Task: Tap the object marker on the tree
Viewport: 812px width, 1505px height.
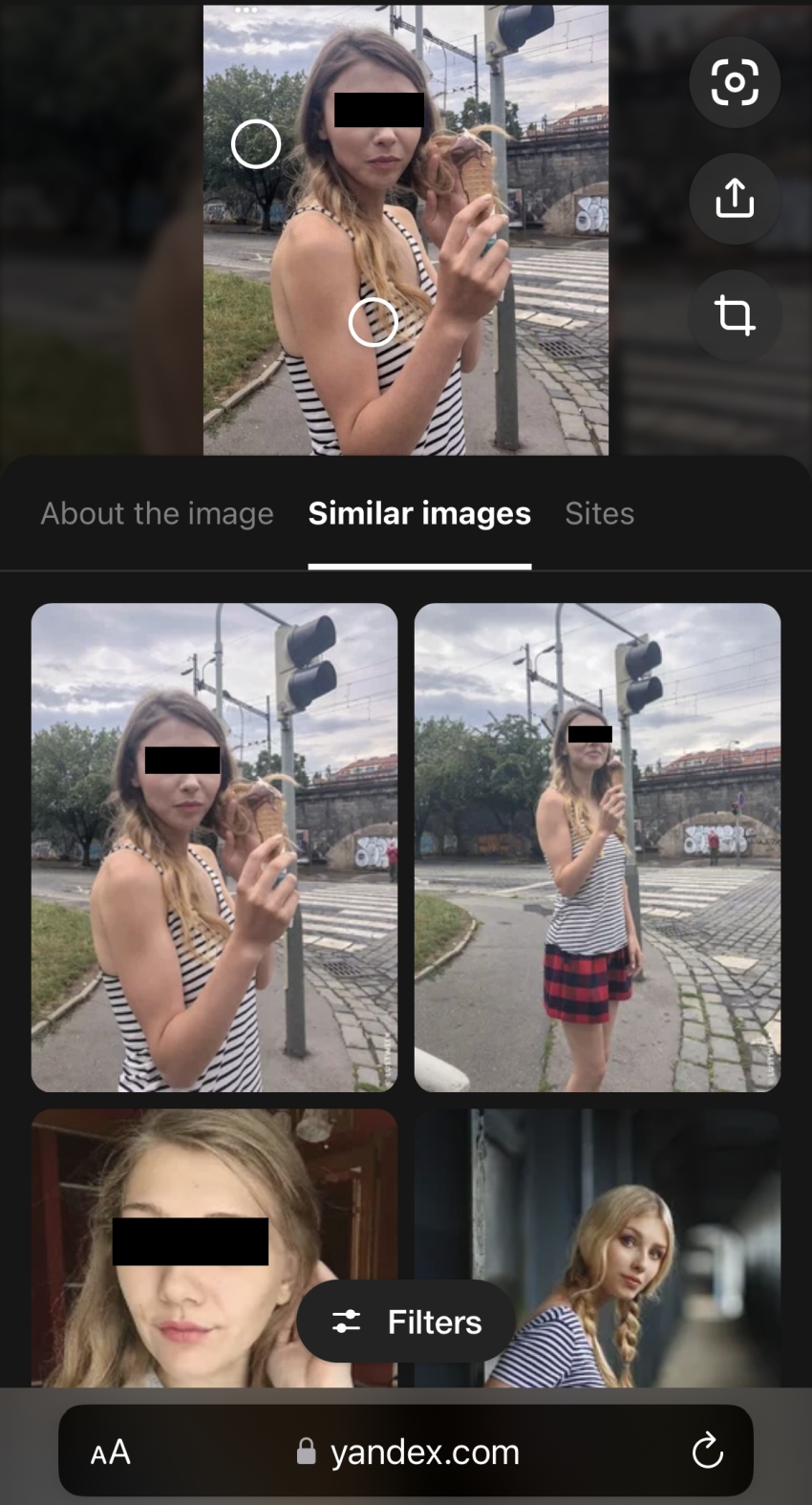Action: click(x=256, y=144)
